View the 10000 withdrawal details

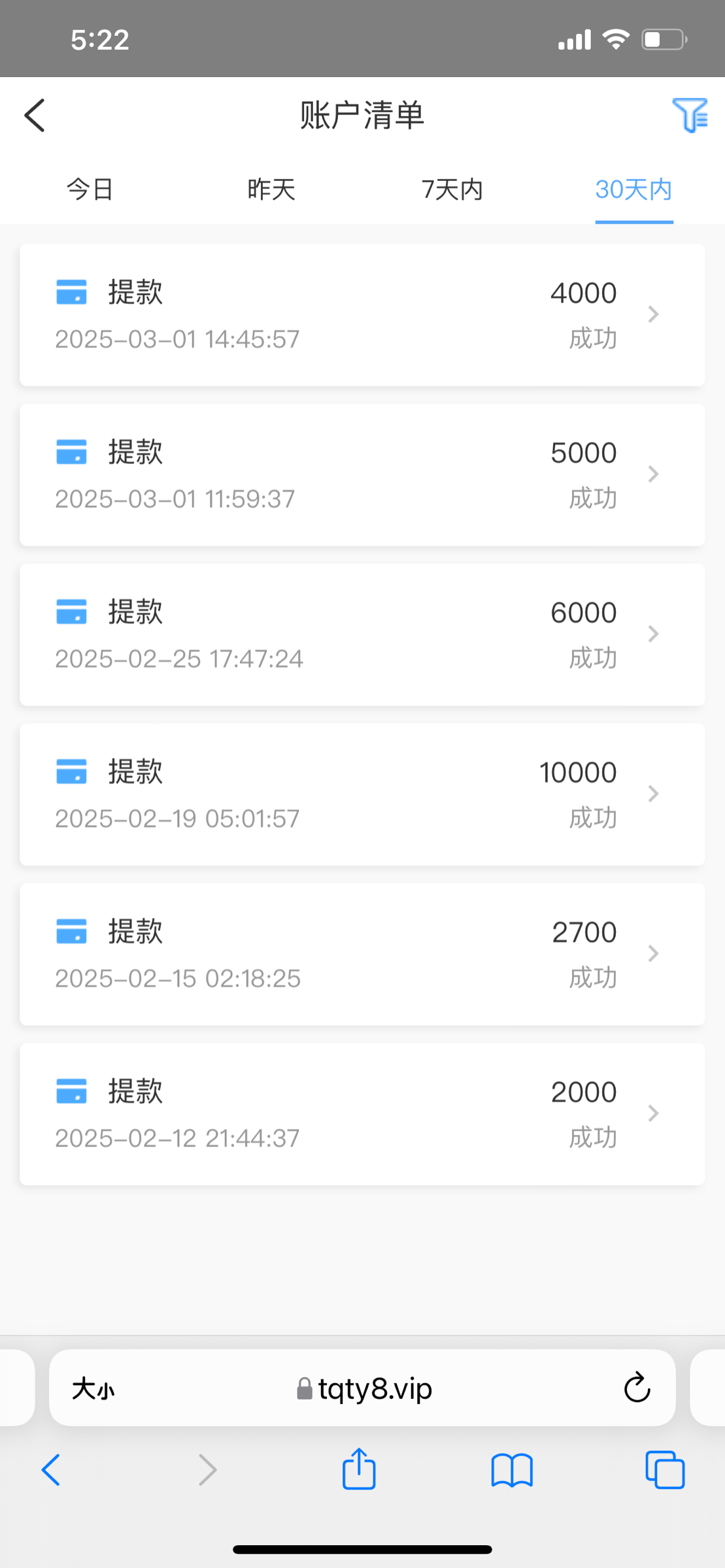pos(362,794)
